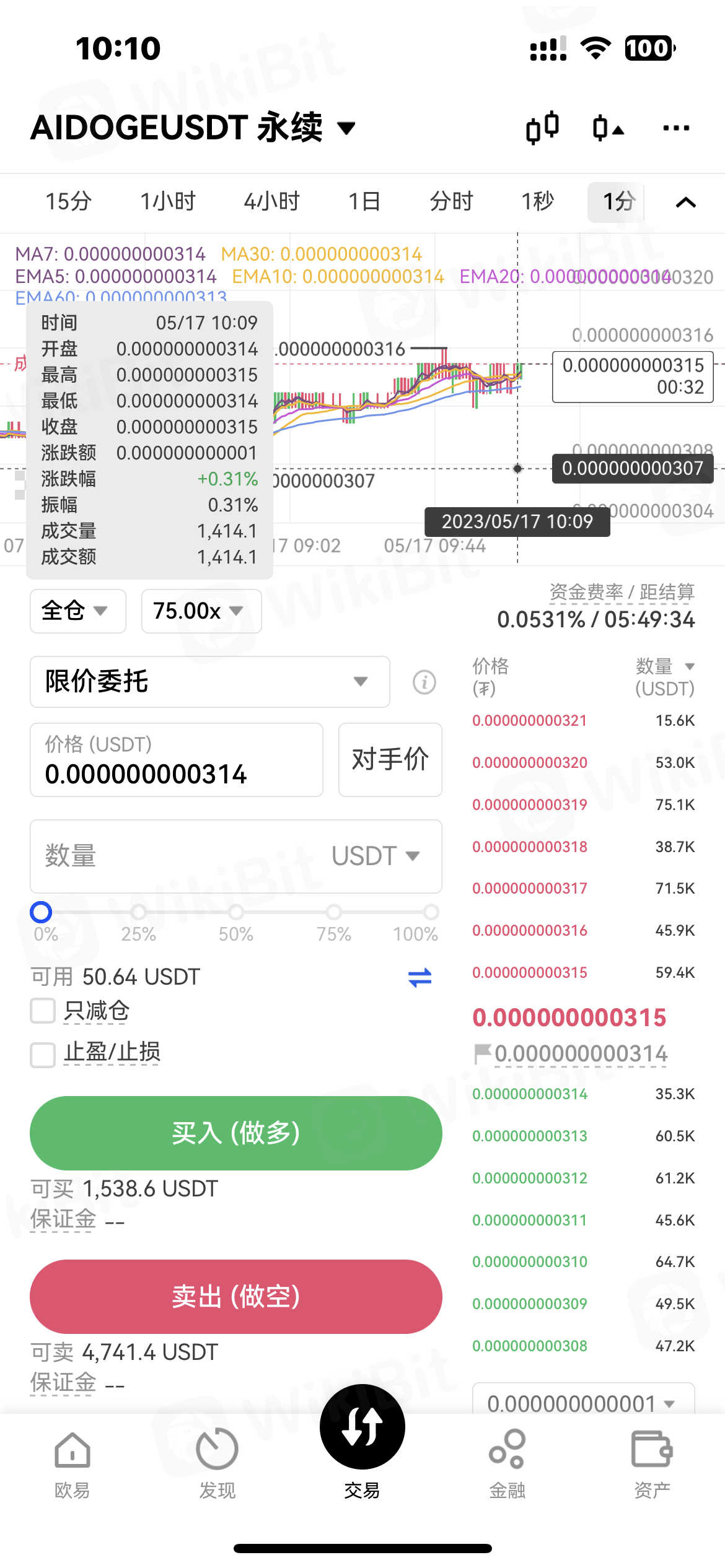Switch chart to 1日 interval
Viewport: 725px width, 1568px height.
point(364,202)
